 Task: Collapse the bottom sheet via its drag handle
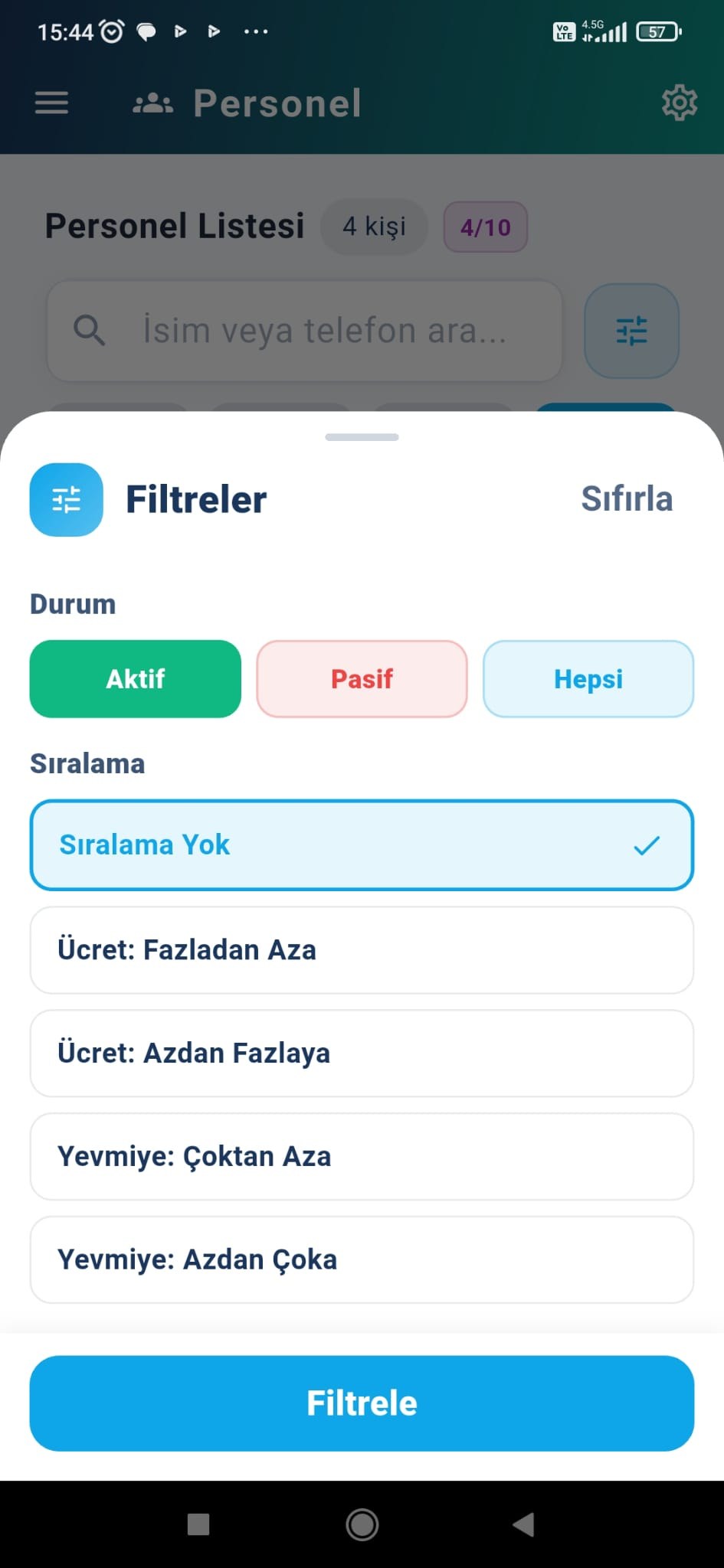pos(361,437)
